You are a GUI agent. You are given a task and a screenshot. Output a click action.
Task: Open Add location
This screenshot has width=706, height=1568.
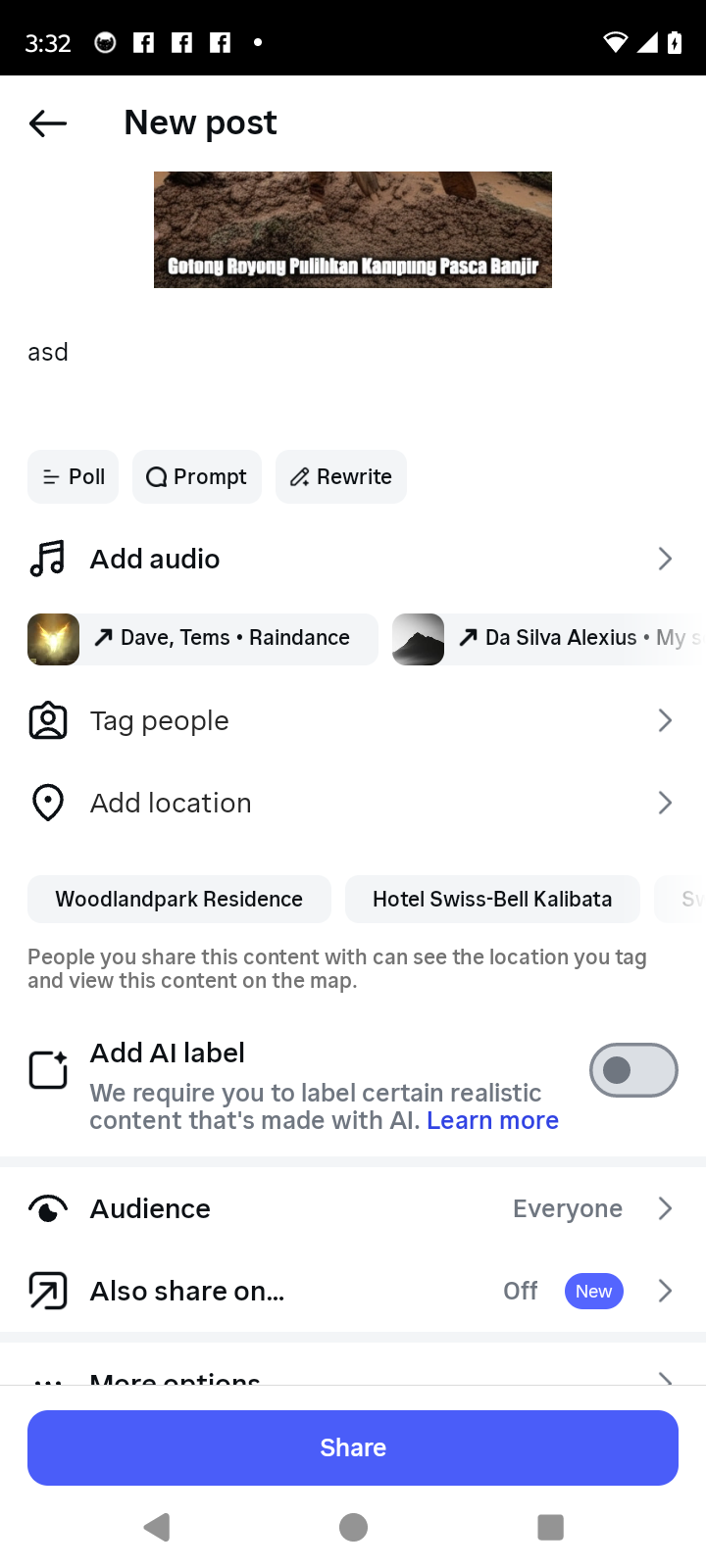coord(353,804)
